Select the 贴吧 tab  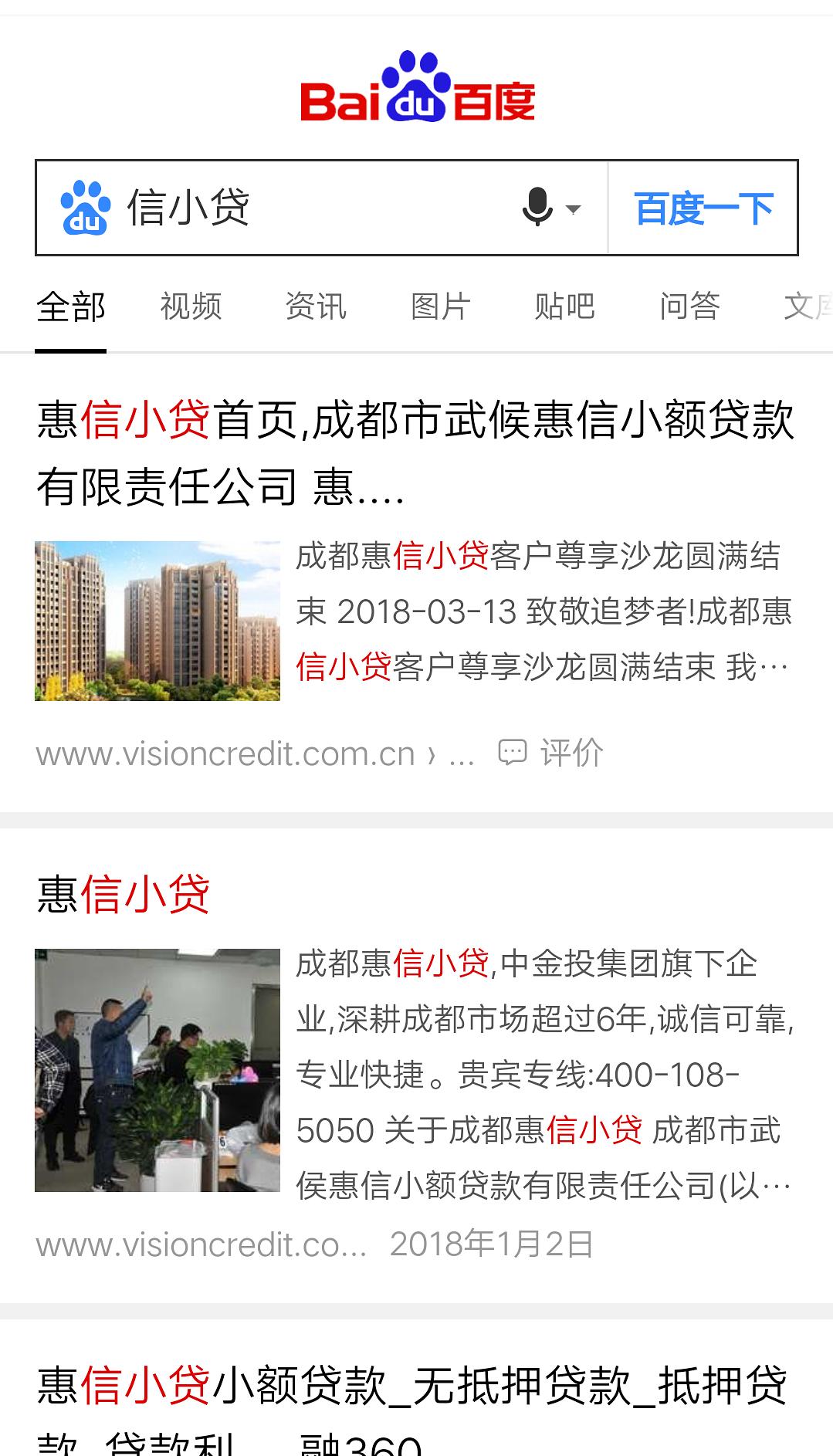[564, 306]
